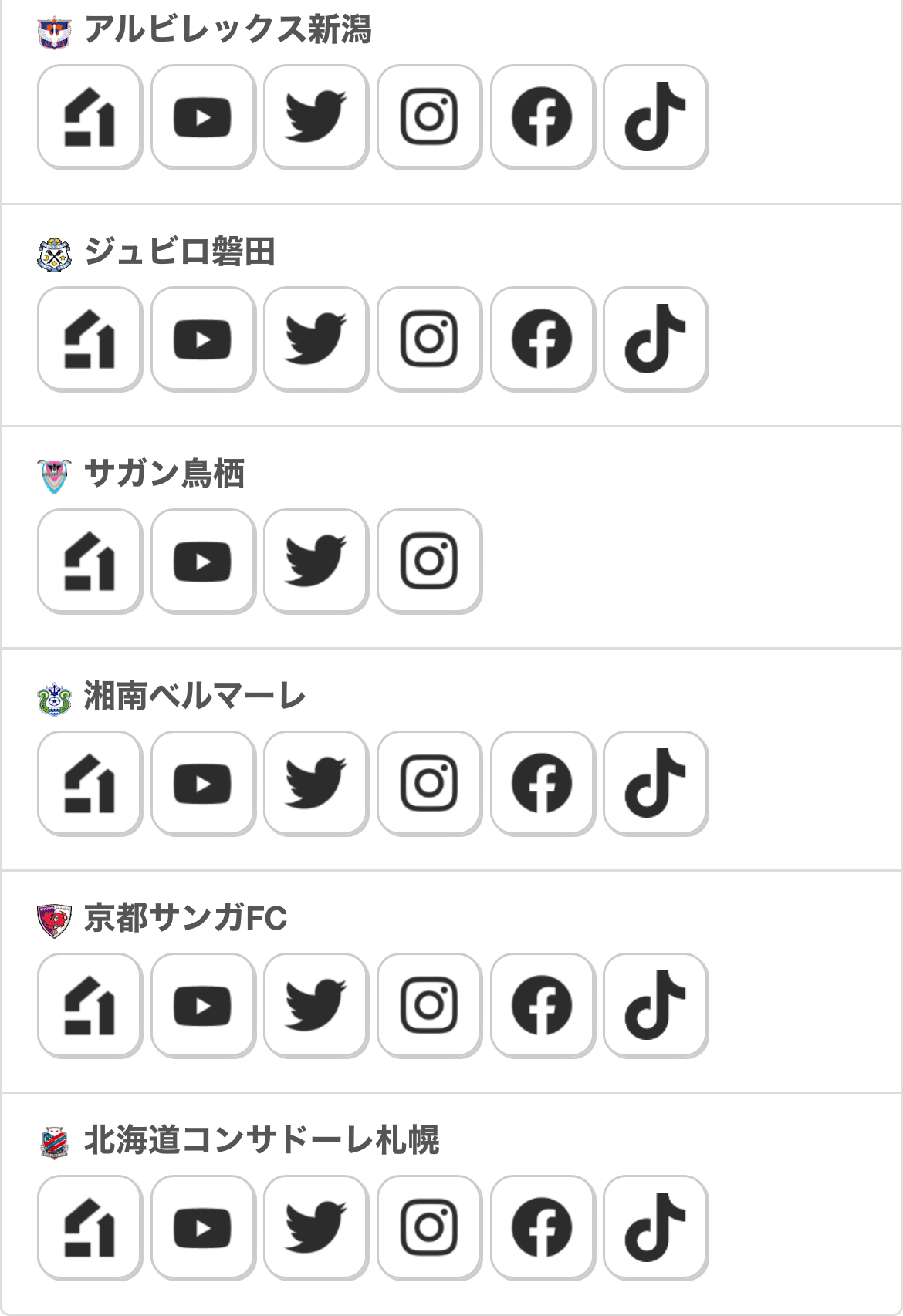
Task: Watch ジュビロ磐田 YouTube channel
Action: 203,339
